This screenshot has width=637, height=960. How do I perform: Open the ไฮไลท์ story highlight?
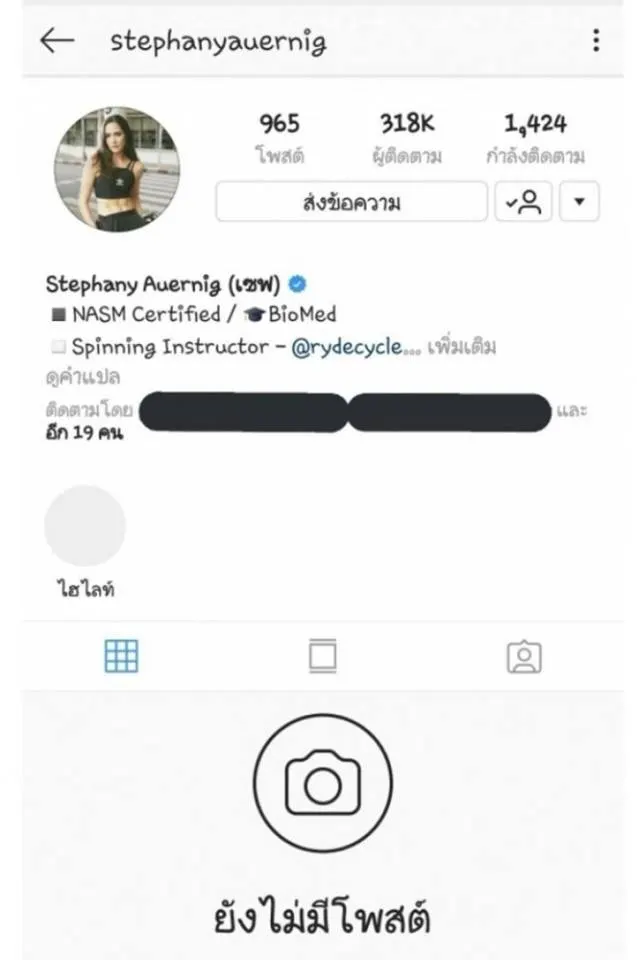point(85,527)
